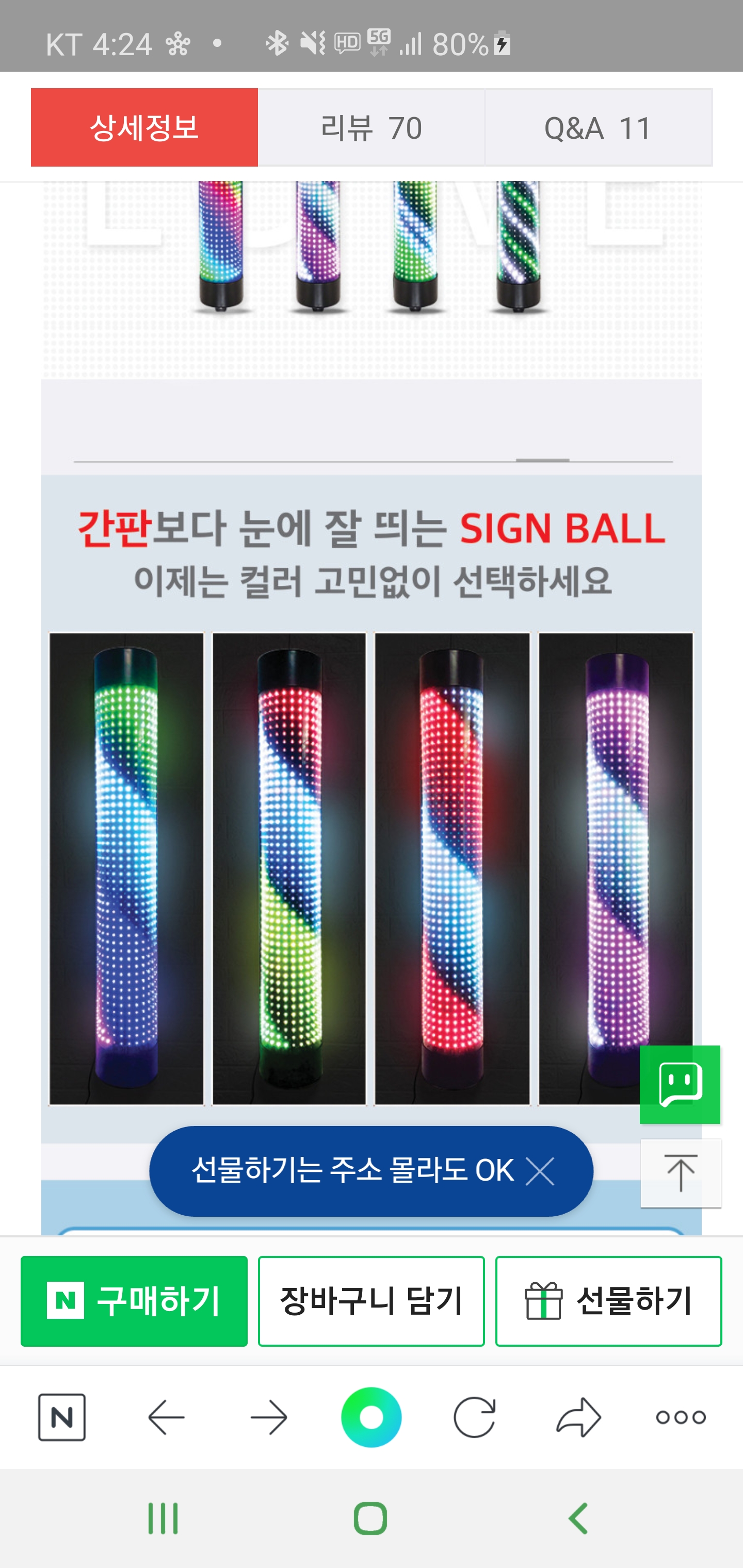
Task: Tap 구매하기 to purchase the item
Action: (x=134, y=1301)
